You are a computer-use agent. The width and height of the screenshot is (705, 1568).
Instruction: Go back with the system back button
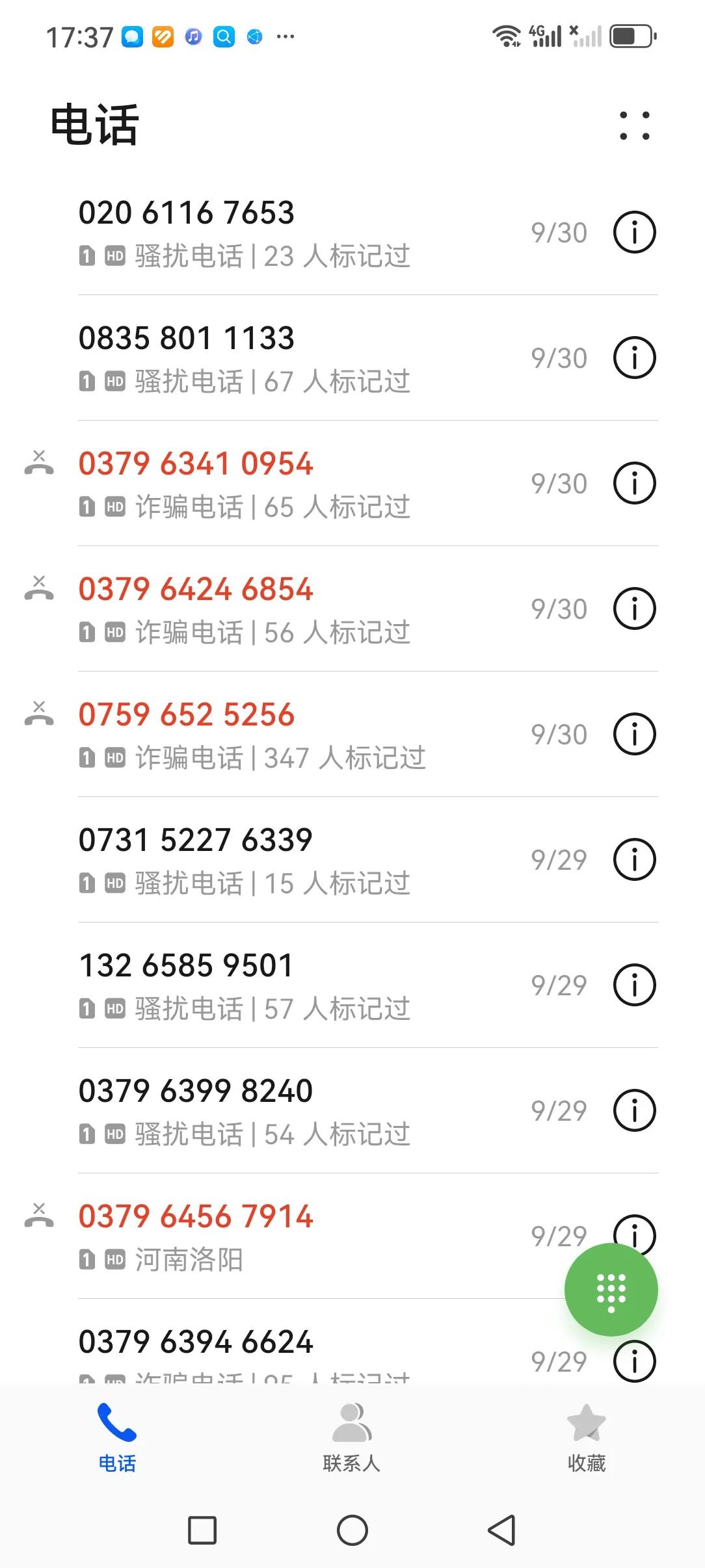pyautogui.click(x=502, y=1530)
